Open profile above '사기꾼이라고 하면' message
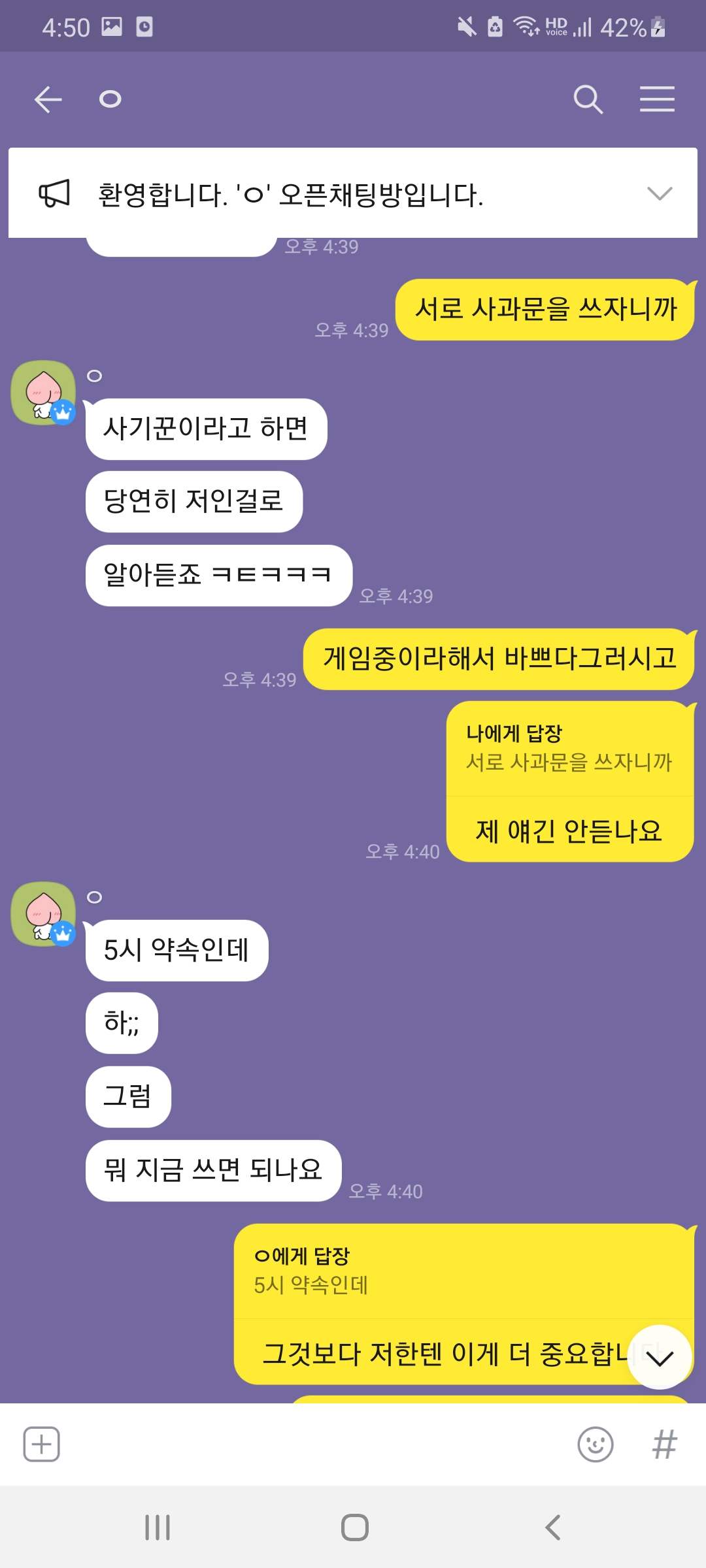Screen dimensions: 706x1568 click(44, 393)
